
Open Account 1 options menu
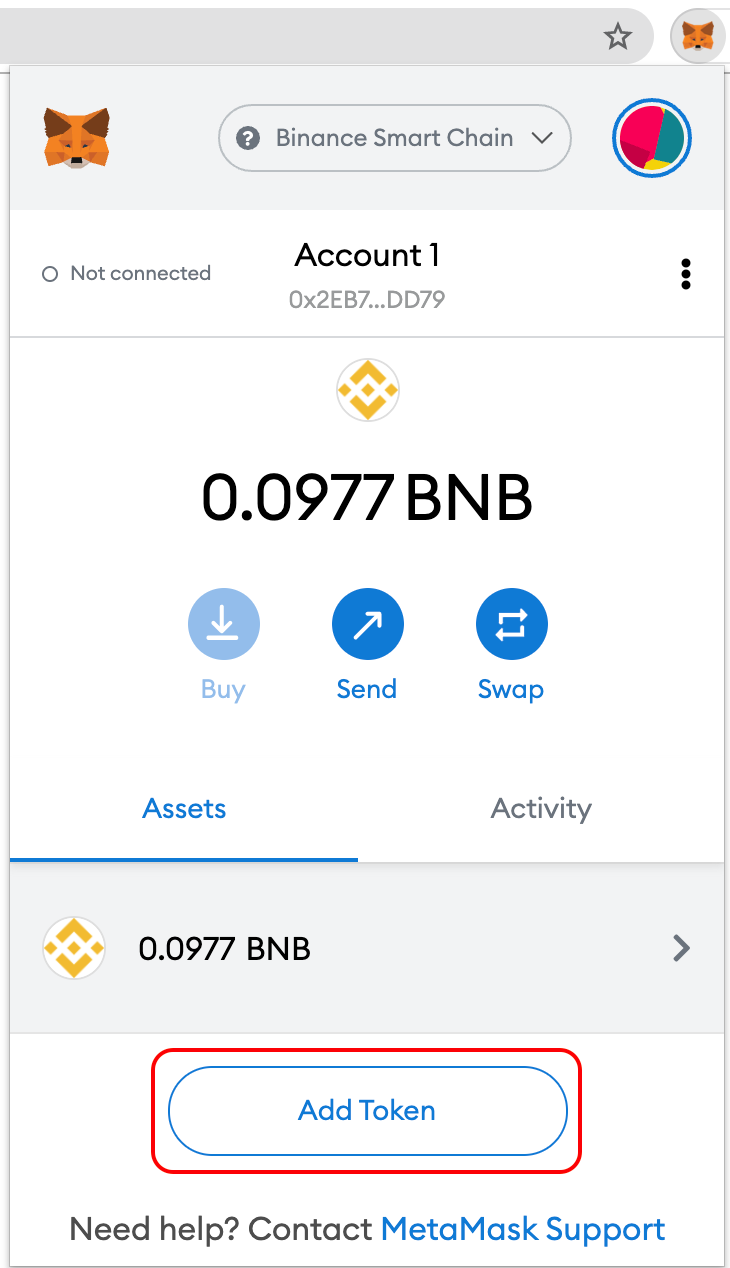click(685, 274)
